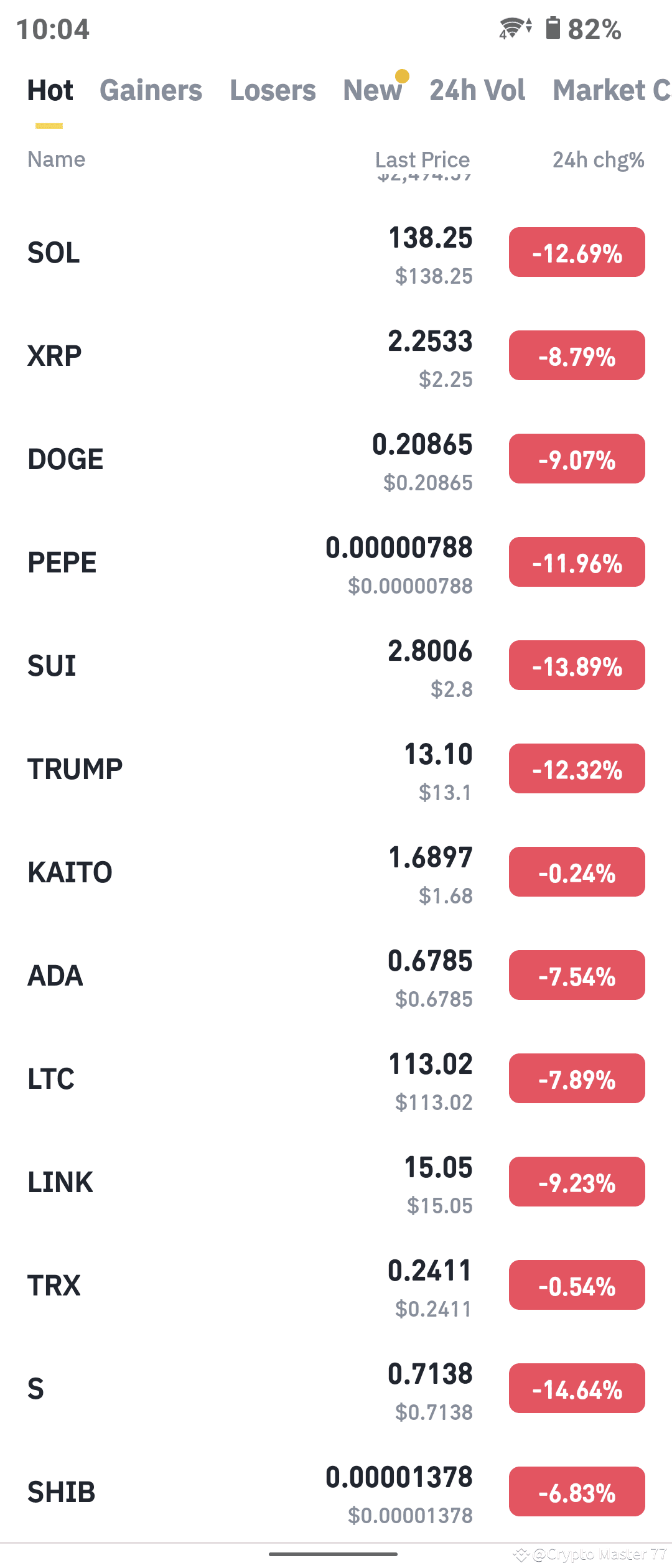Sort the list by Name column
The width and height of the screenshot is (672, 1568).
point(56,159)
